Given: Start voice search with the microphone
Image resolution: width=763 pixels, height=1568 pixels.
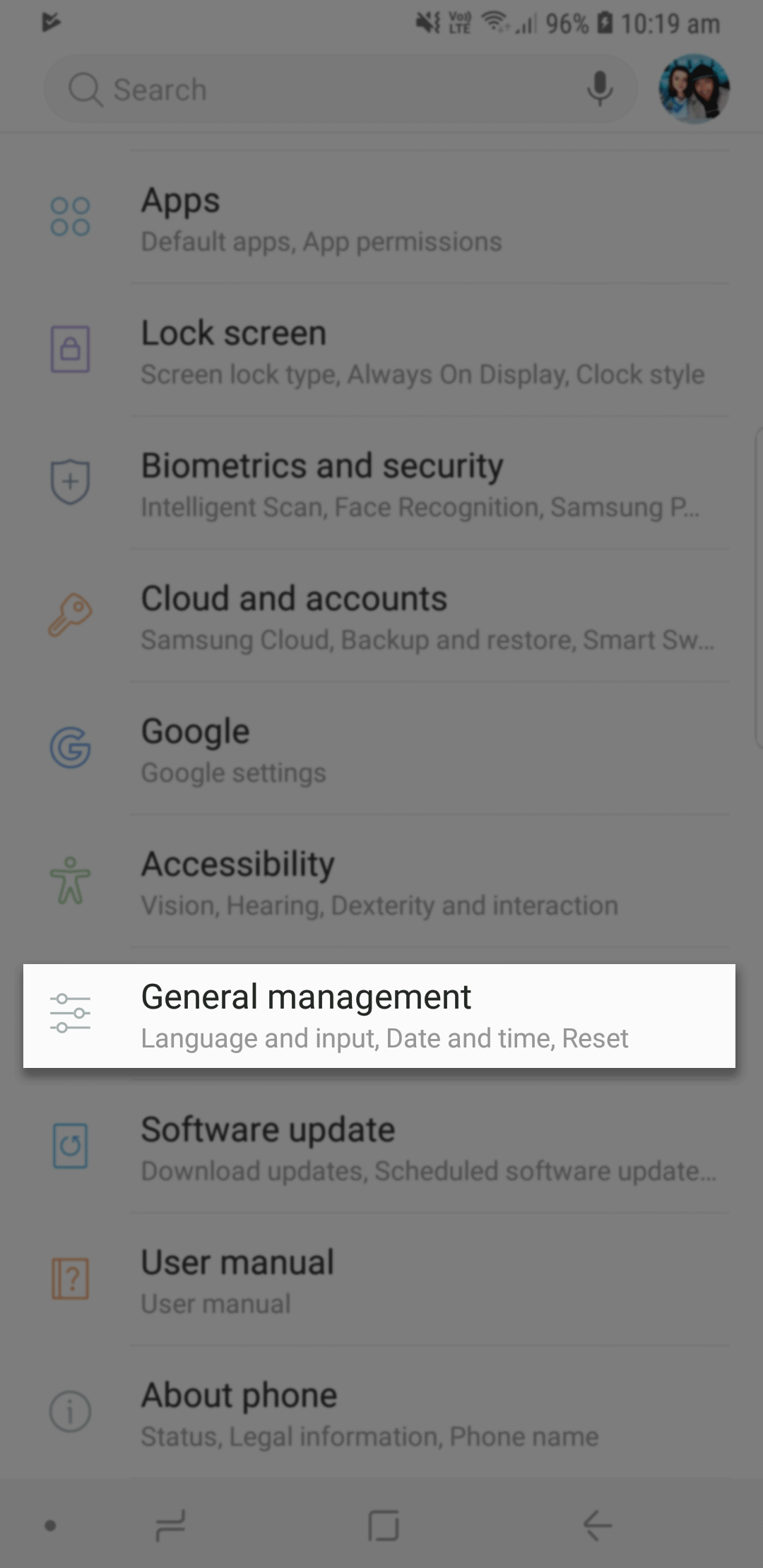Looking at the screenshot, I should coord(600,89).
